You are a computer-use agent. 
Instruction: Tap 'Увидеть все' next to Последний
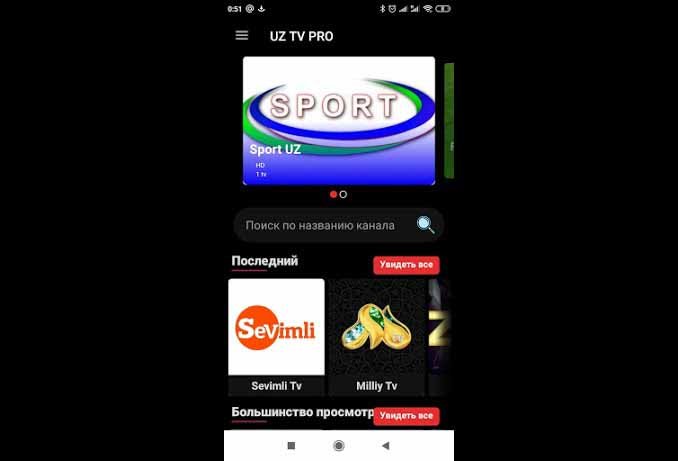406,265
